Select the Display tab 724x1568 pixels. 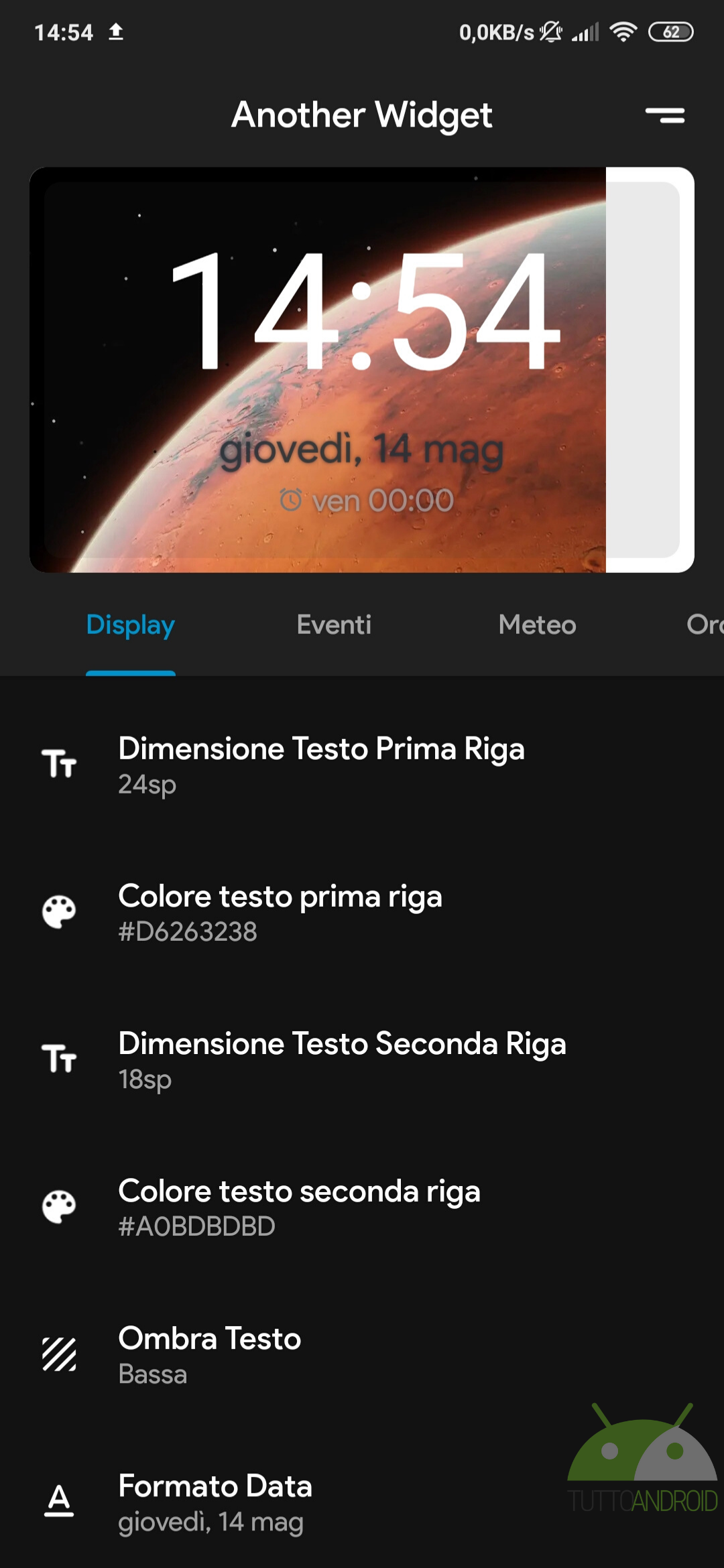pos(131,625)
